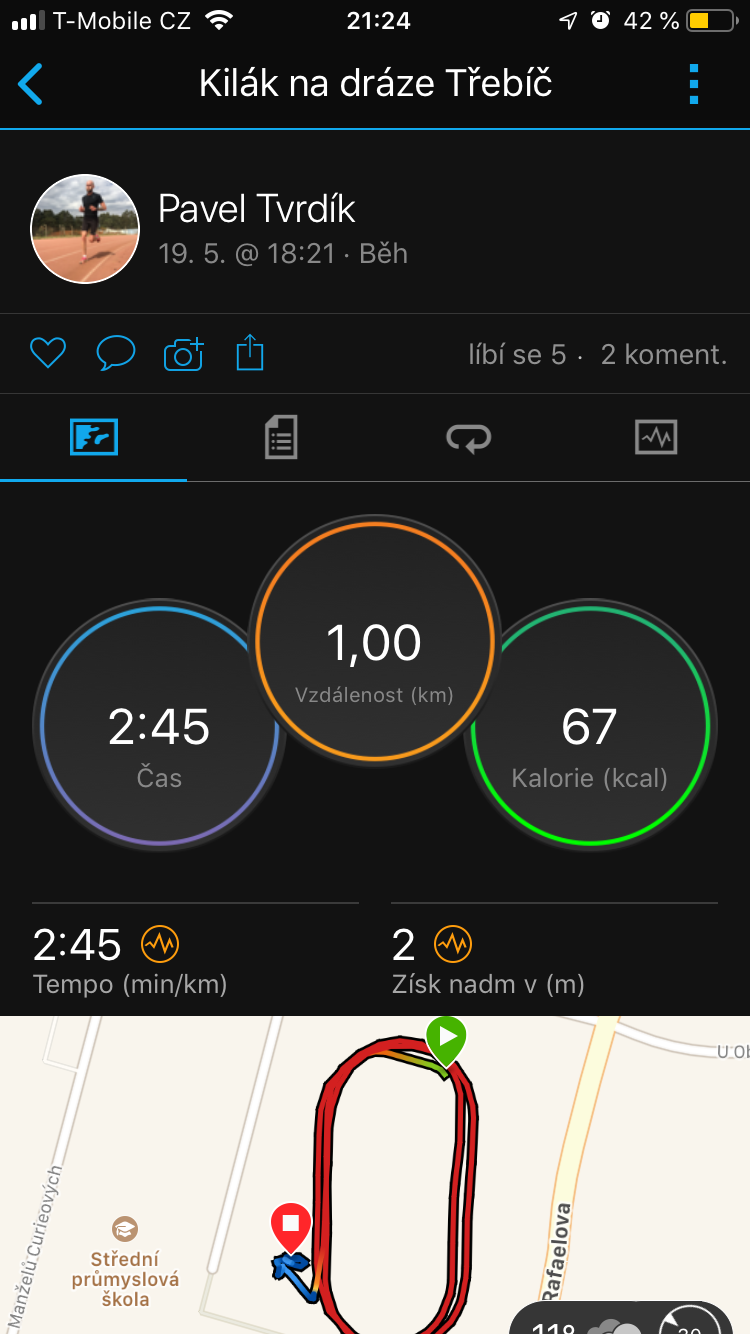The height and width of the screenshot is (1334, 750).
Task: Switch to the stats details tab
Action: [281, 437]
